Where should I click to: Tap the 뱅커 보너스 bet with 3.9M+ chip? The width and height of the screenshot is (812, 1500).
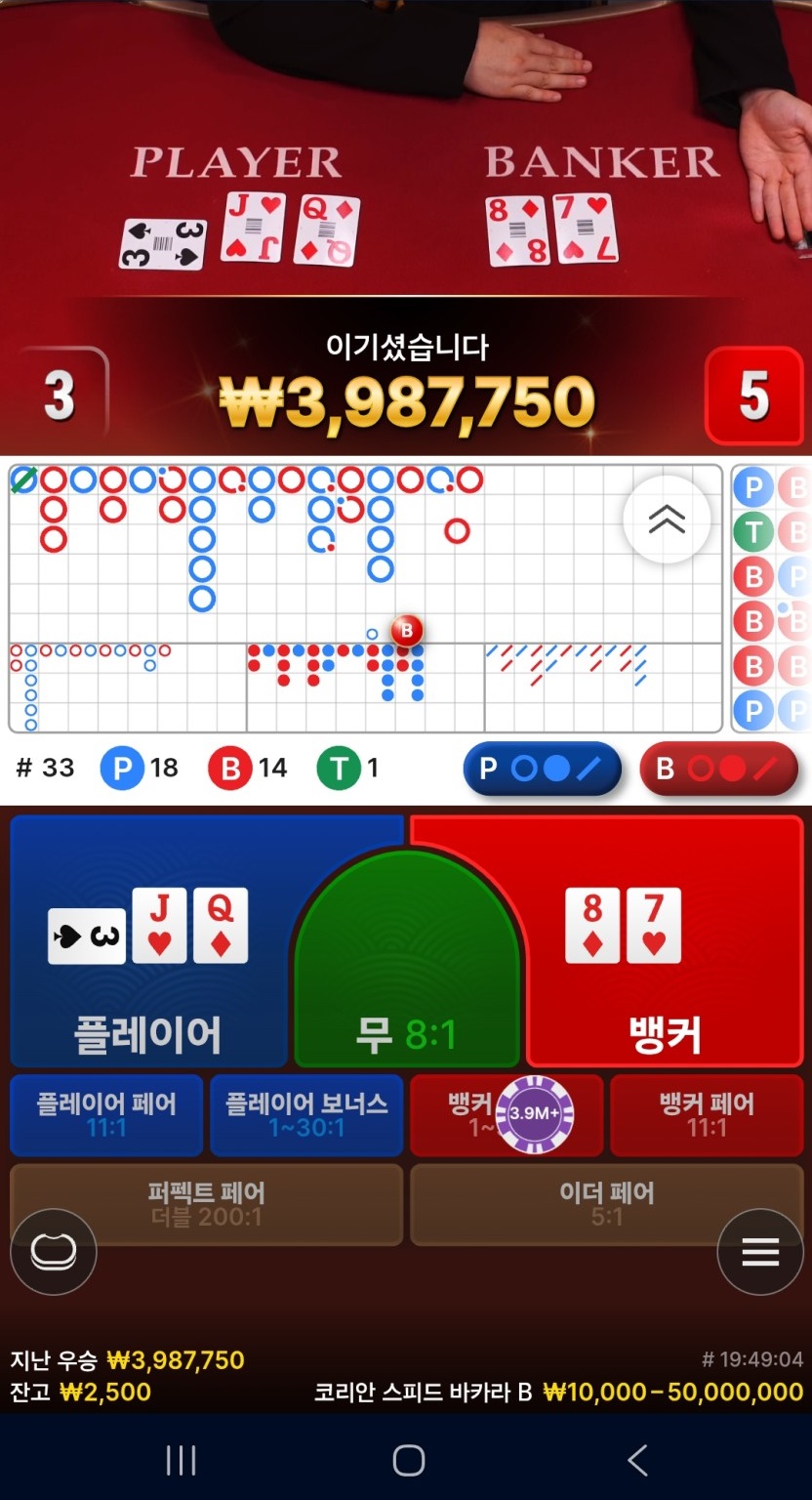coord(506,1115)
